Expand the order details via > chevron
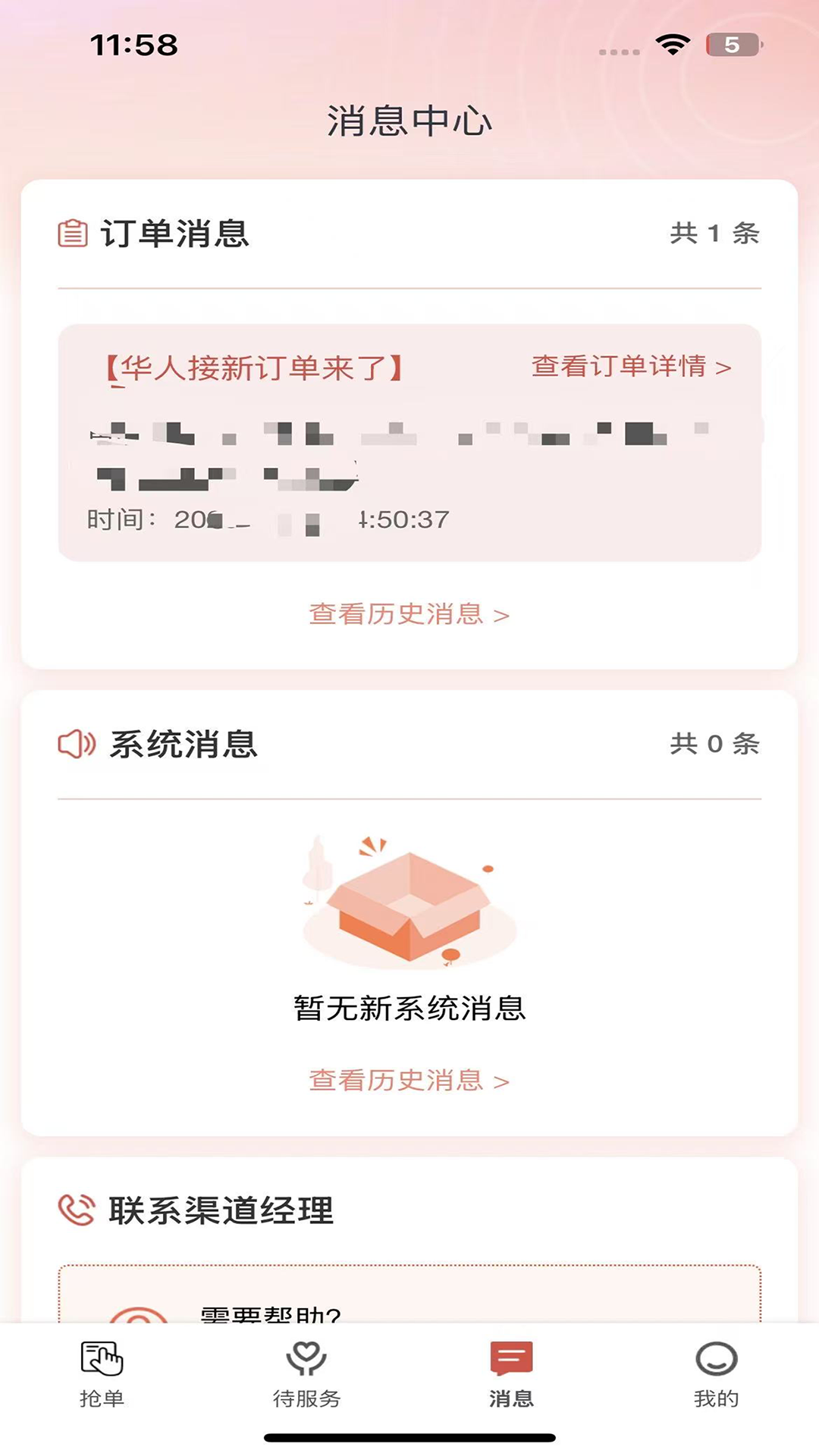 click(724, 367)
